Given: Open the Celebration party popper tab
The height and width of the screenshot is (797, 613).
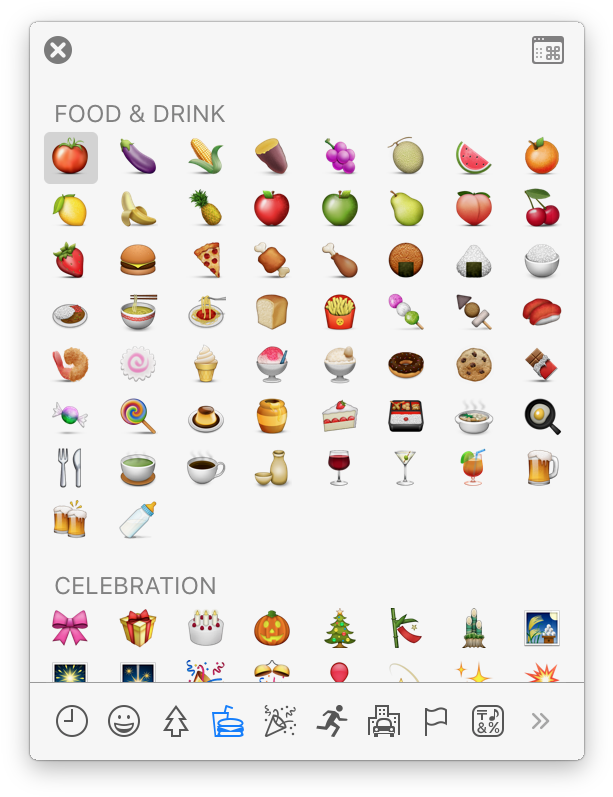Looking at the screenshot, I should [x=279, y=720].
